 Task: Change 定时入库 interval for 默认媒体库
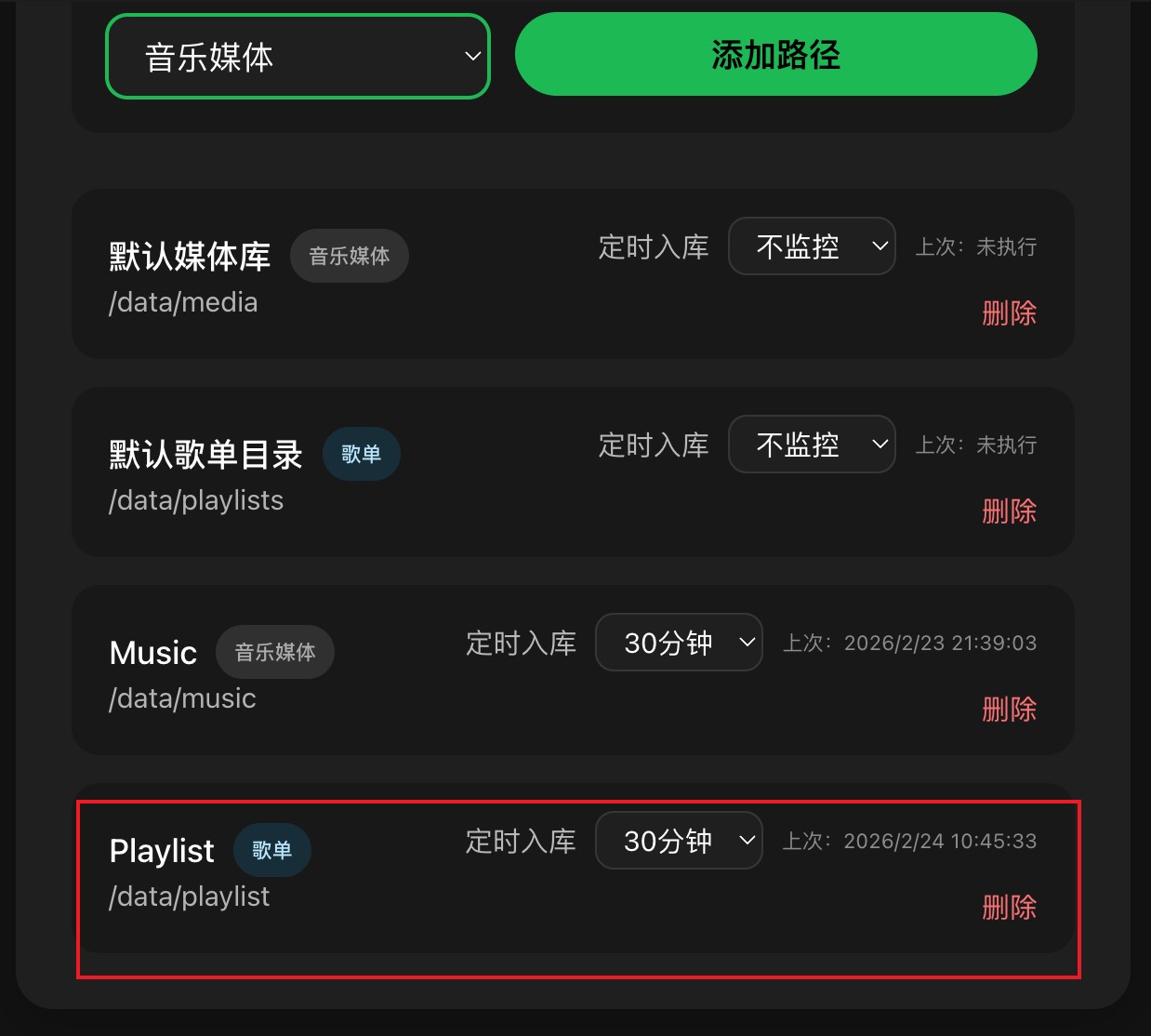[x=811, y=246]
